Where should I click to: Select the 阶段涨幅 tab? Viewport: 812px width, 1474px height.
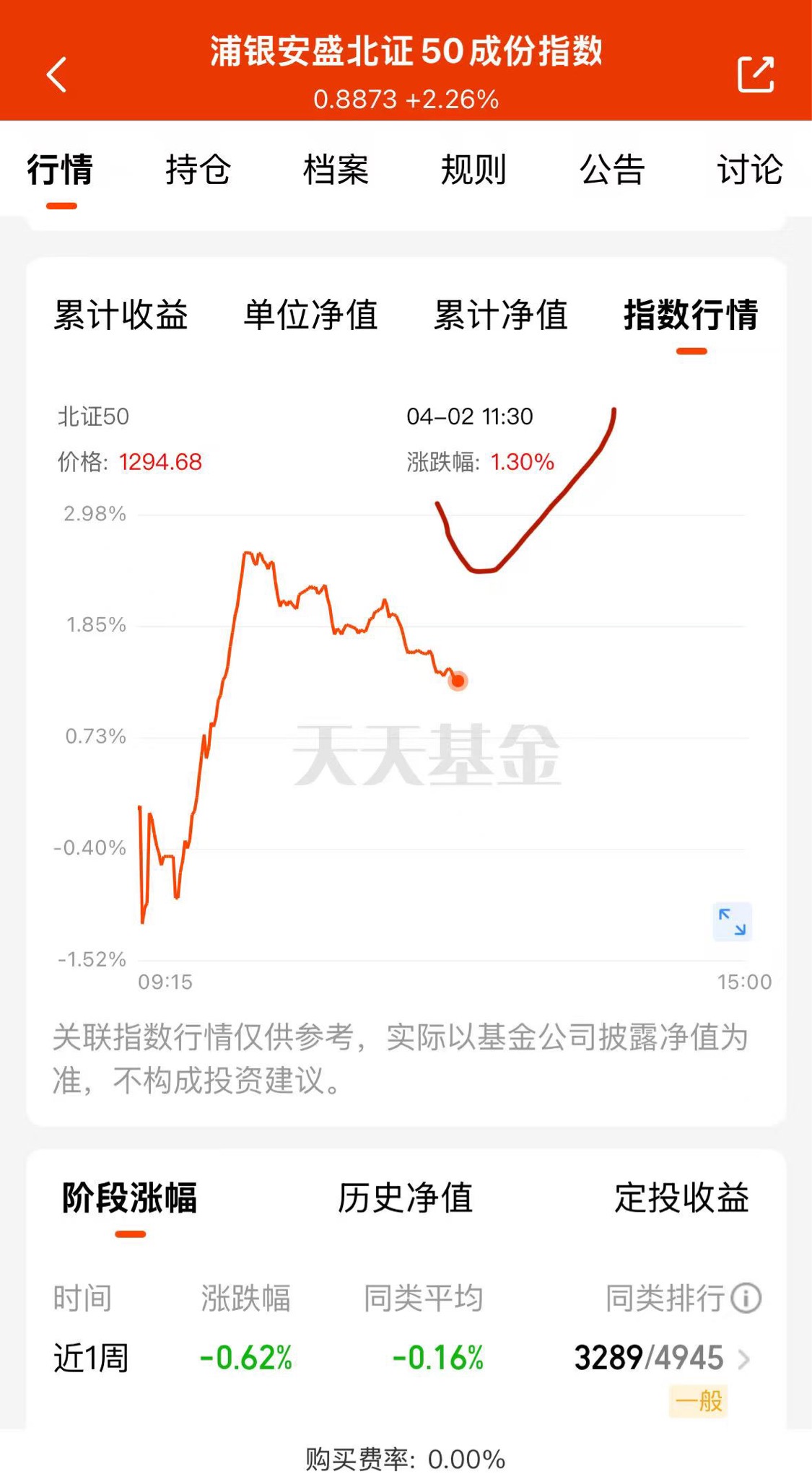[130, 1198]
